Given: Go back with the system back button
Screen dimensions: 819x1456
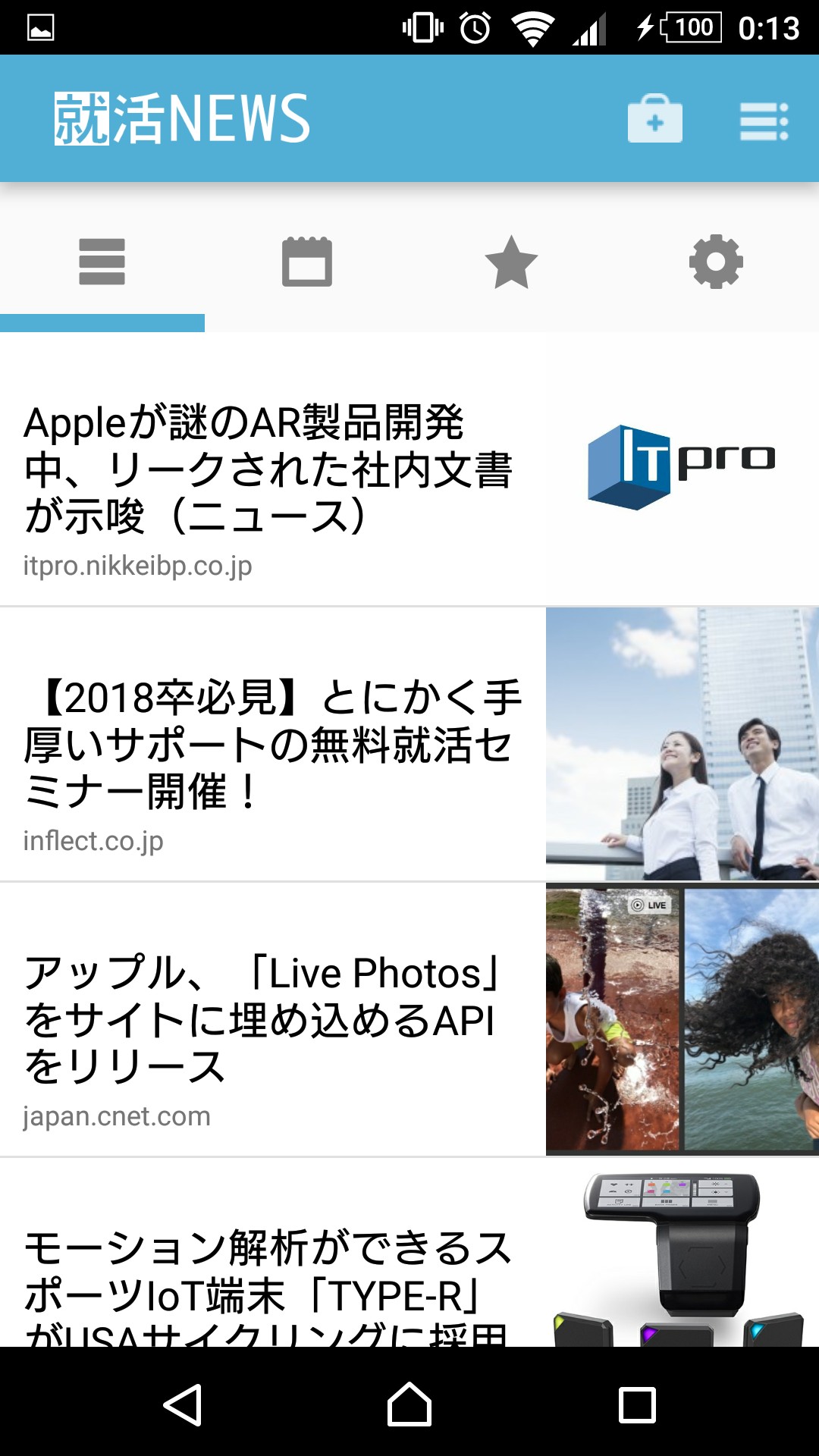Looking at the screenshot, I should pos(183,1404).
